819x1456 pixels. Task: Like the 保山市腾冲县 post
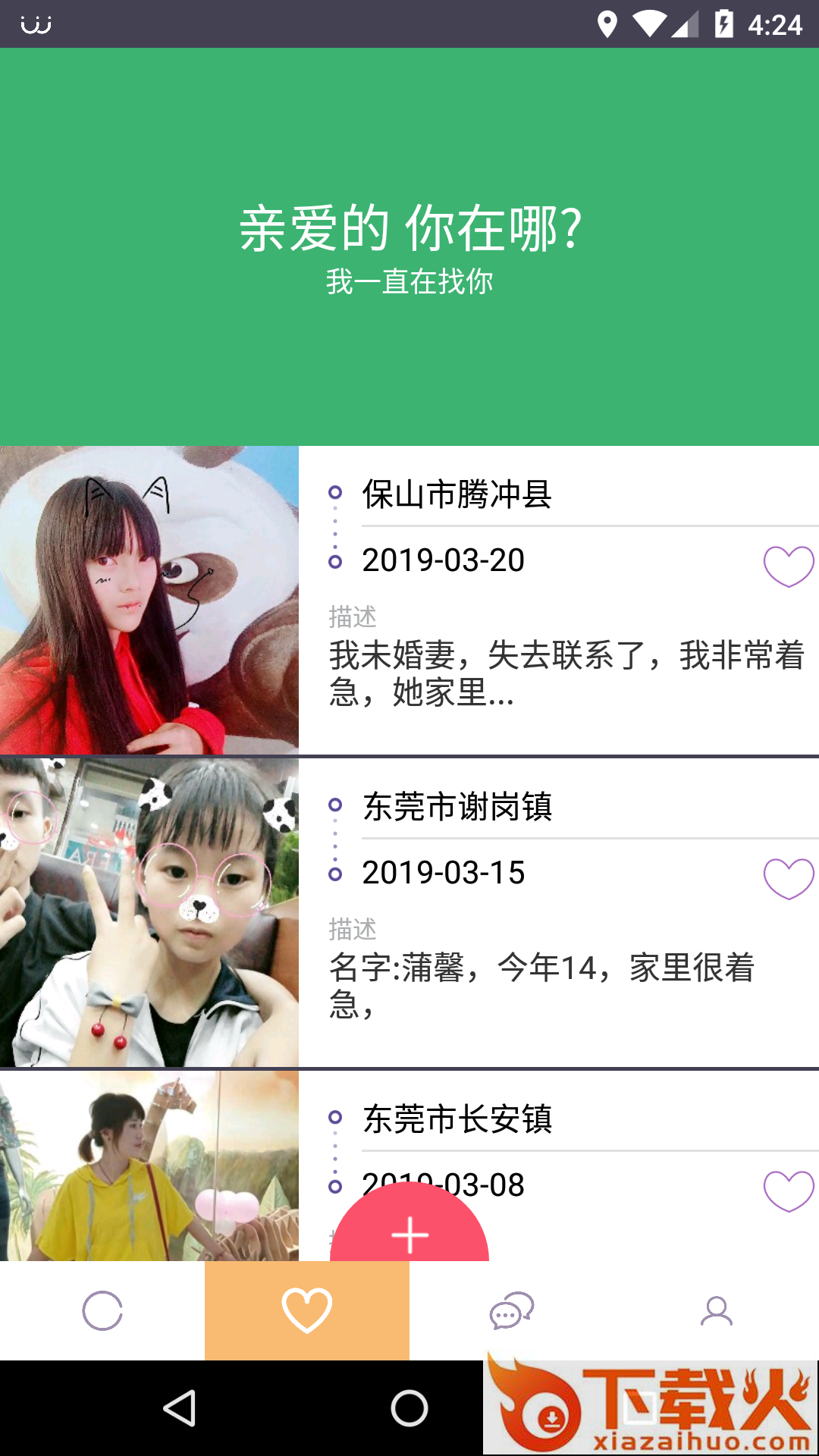788,566
